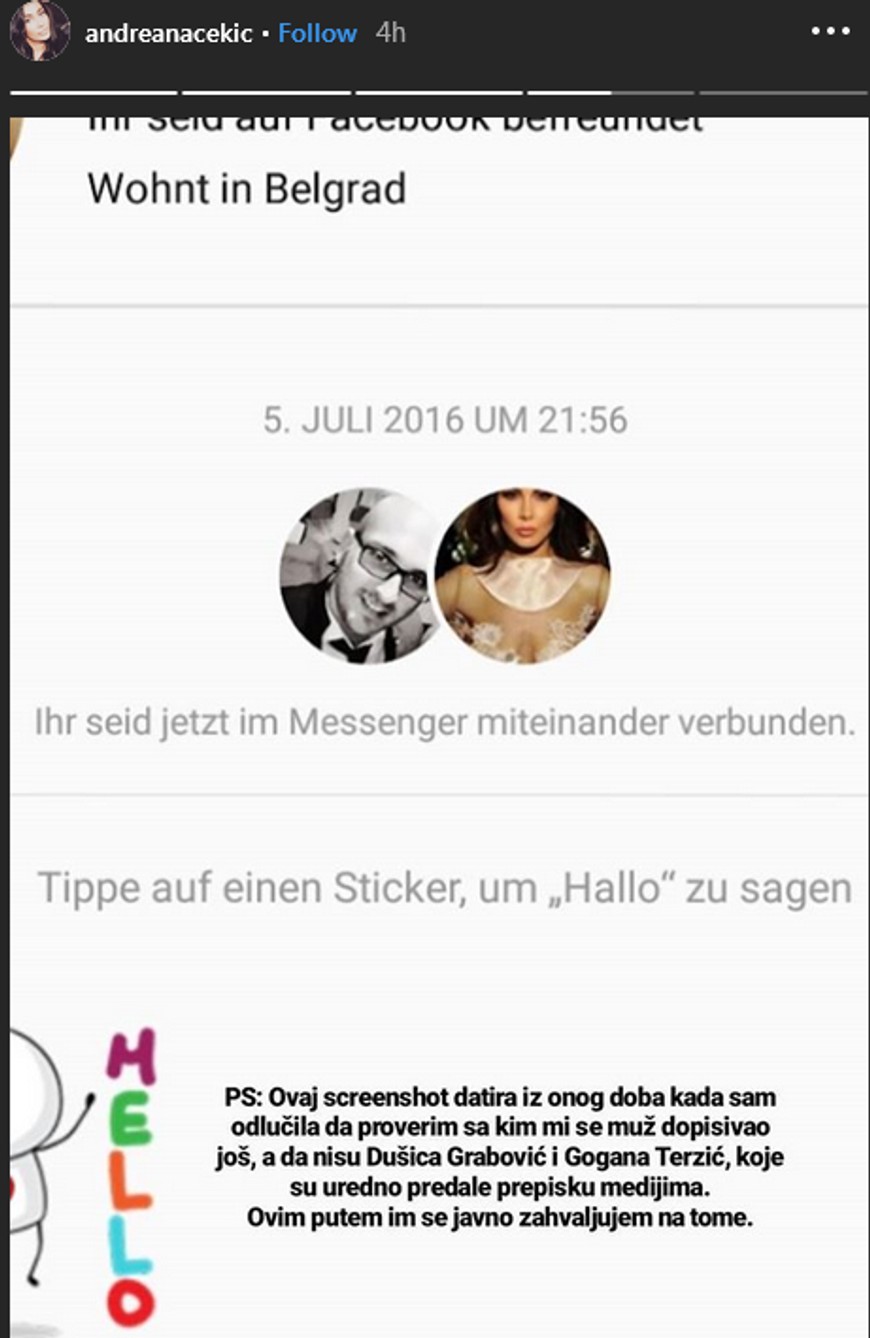Open the story options menu
The image size is (870, 1338).
pos(829,32)
